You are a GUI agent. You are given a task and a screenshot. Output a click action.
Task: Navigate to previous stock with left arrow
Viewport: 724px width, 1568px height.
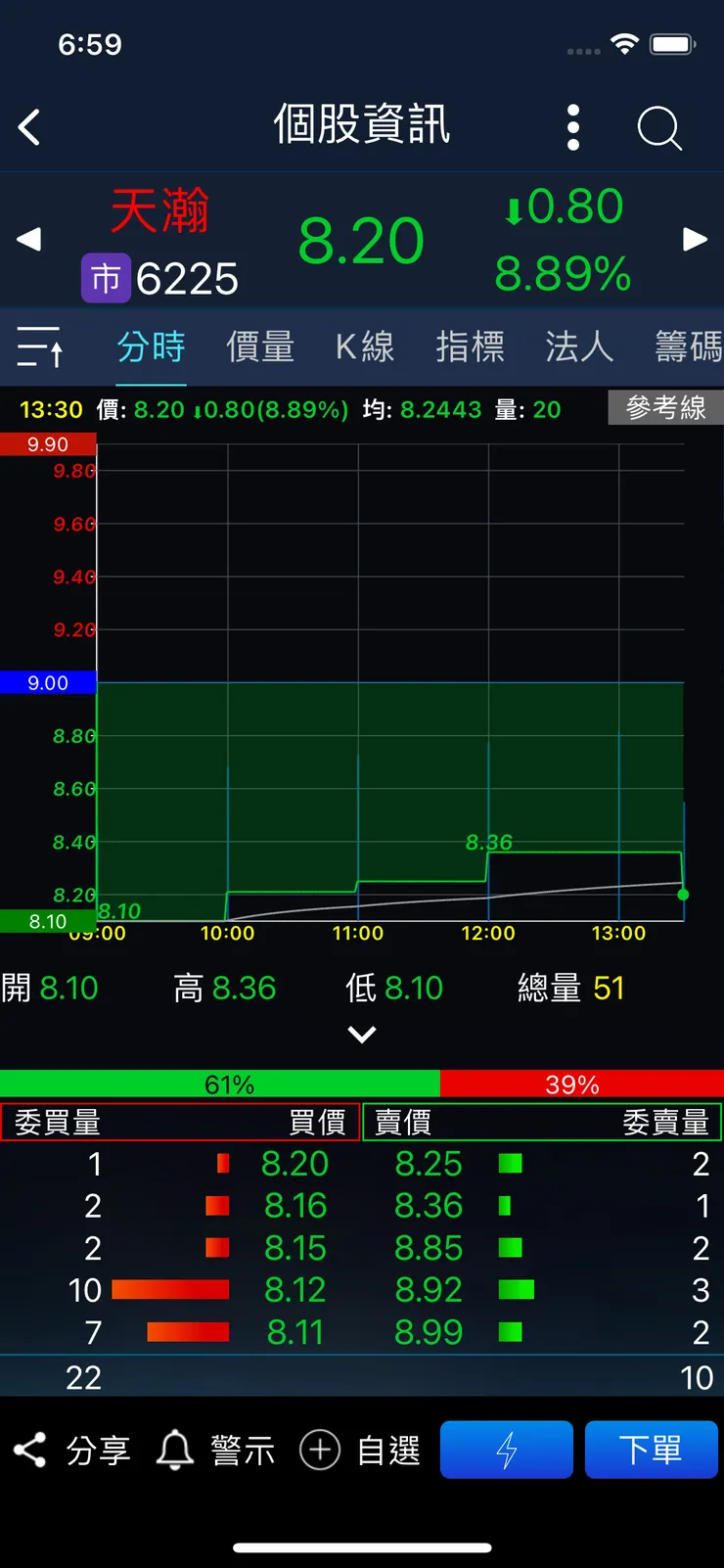28,239
